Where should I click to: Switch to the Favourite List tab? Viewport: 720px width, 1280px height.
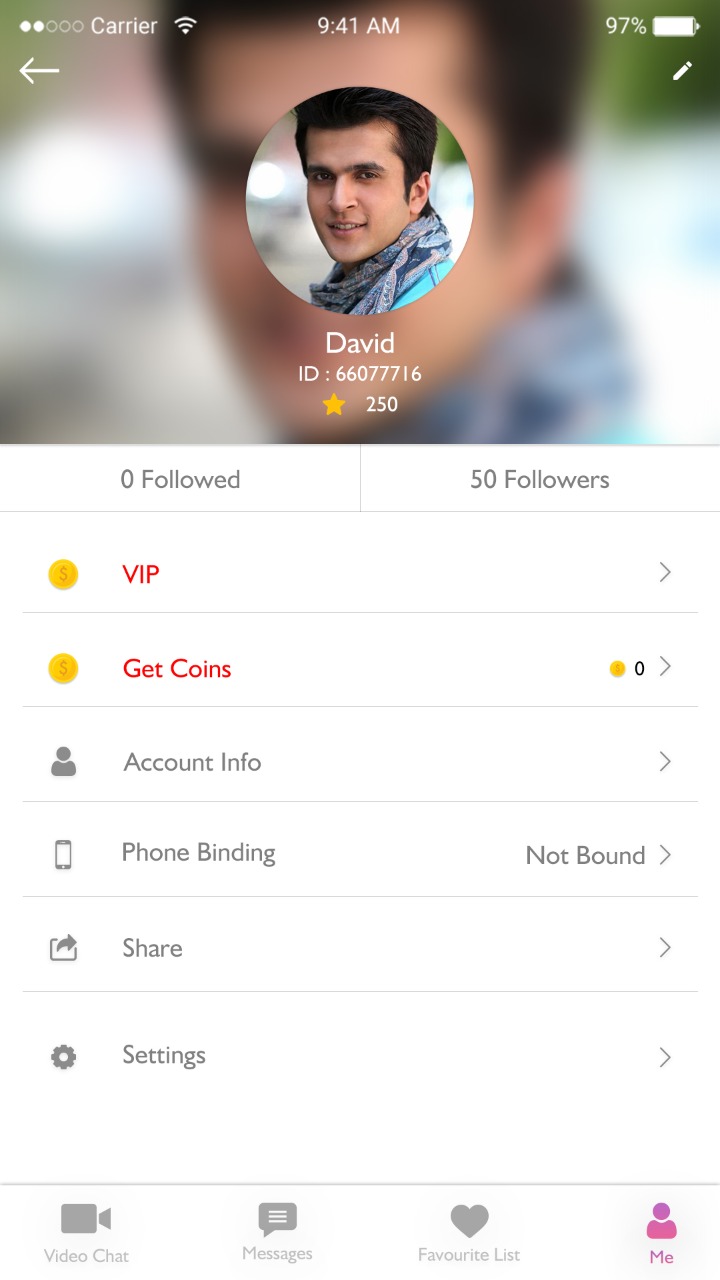(x=469, y=1232)
